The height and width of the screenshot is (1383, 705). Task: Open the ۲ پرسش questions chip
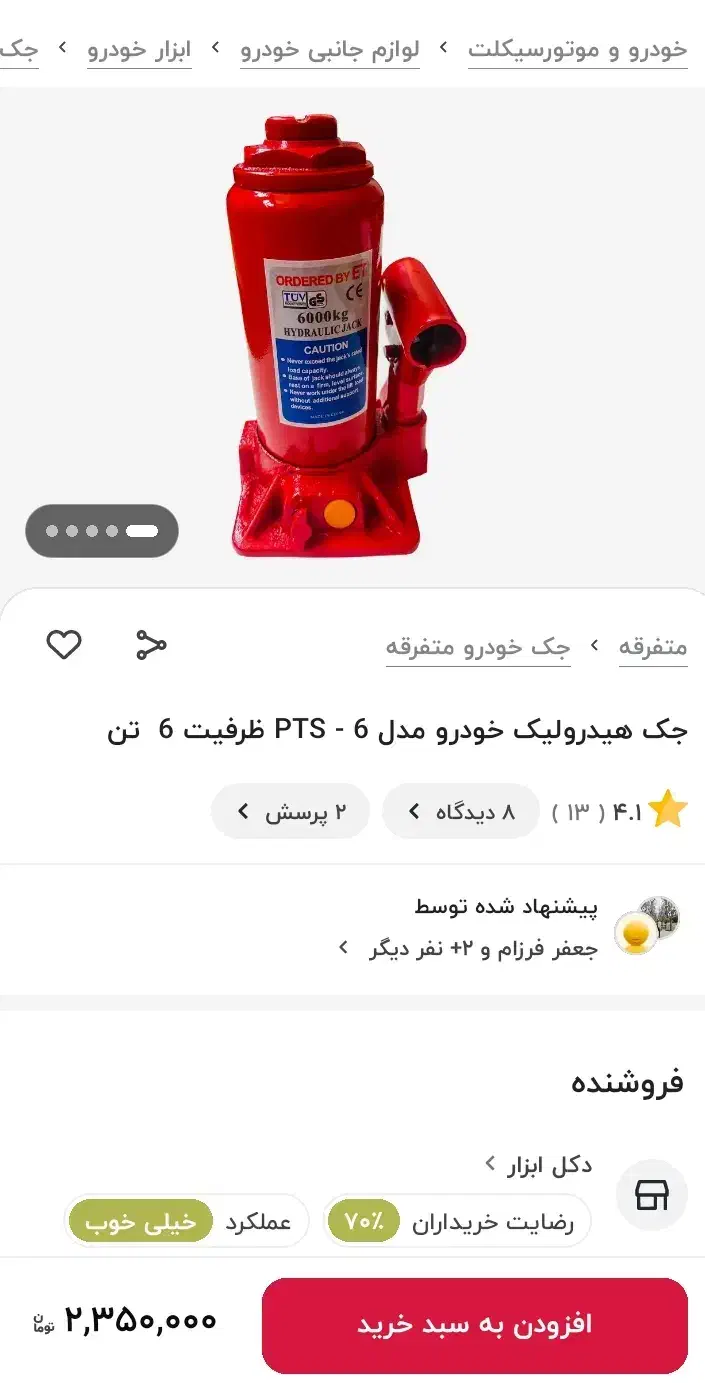coord(290,811)
